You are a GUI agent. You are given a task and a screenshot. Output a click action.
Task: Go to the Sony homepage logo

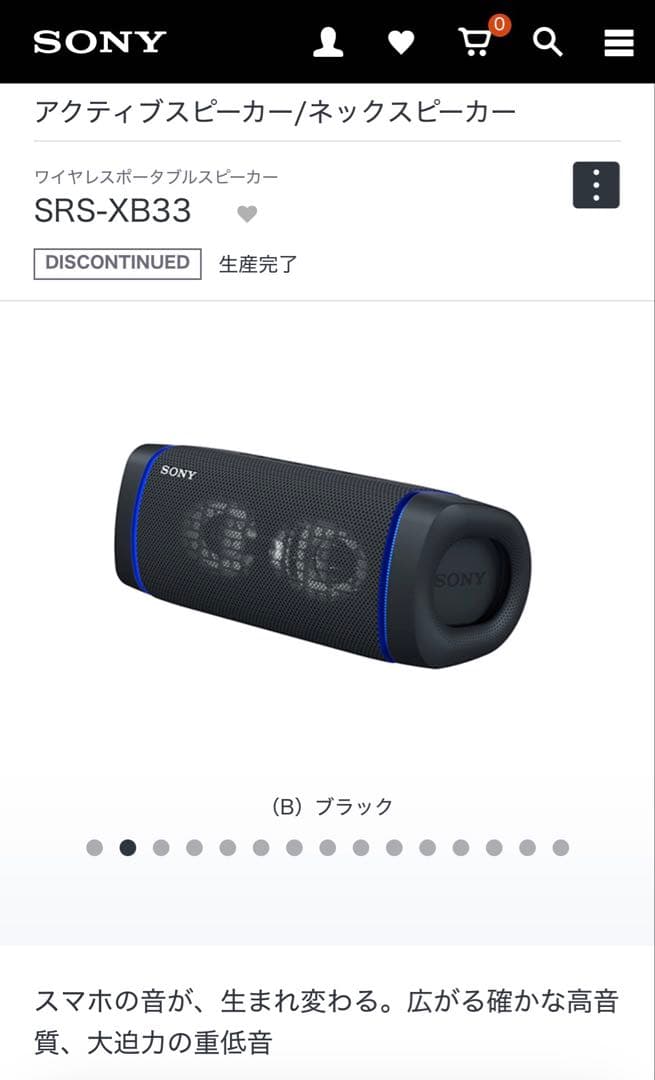pyautogui.click(x=99, y=42)
